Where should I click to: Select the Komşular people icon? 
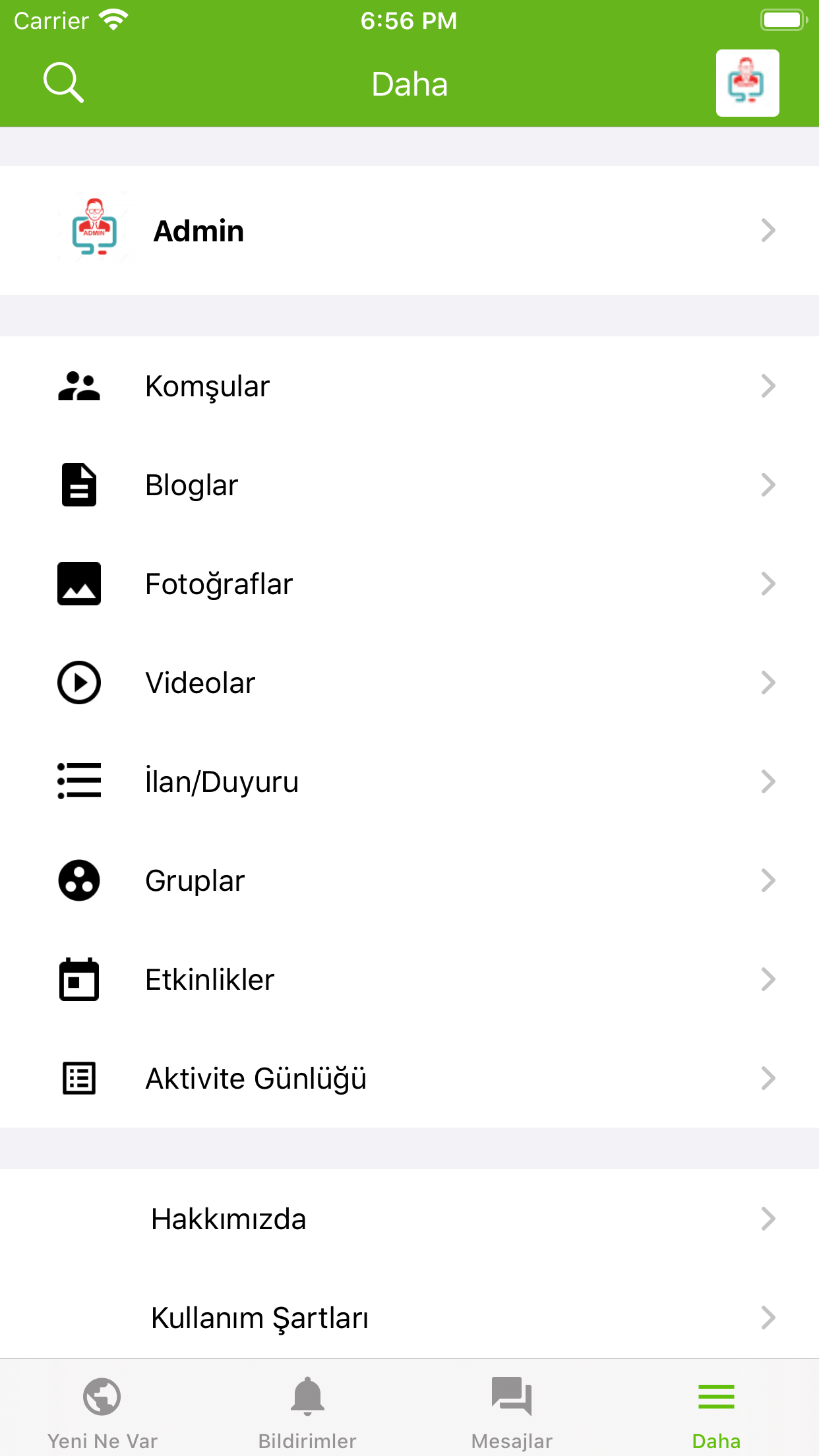pos(79,386)
